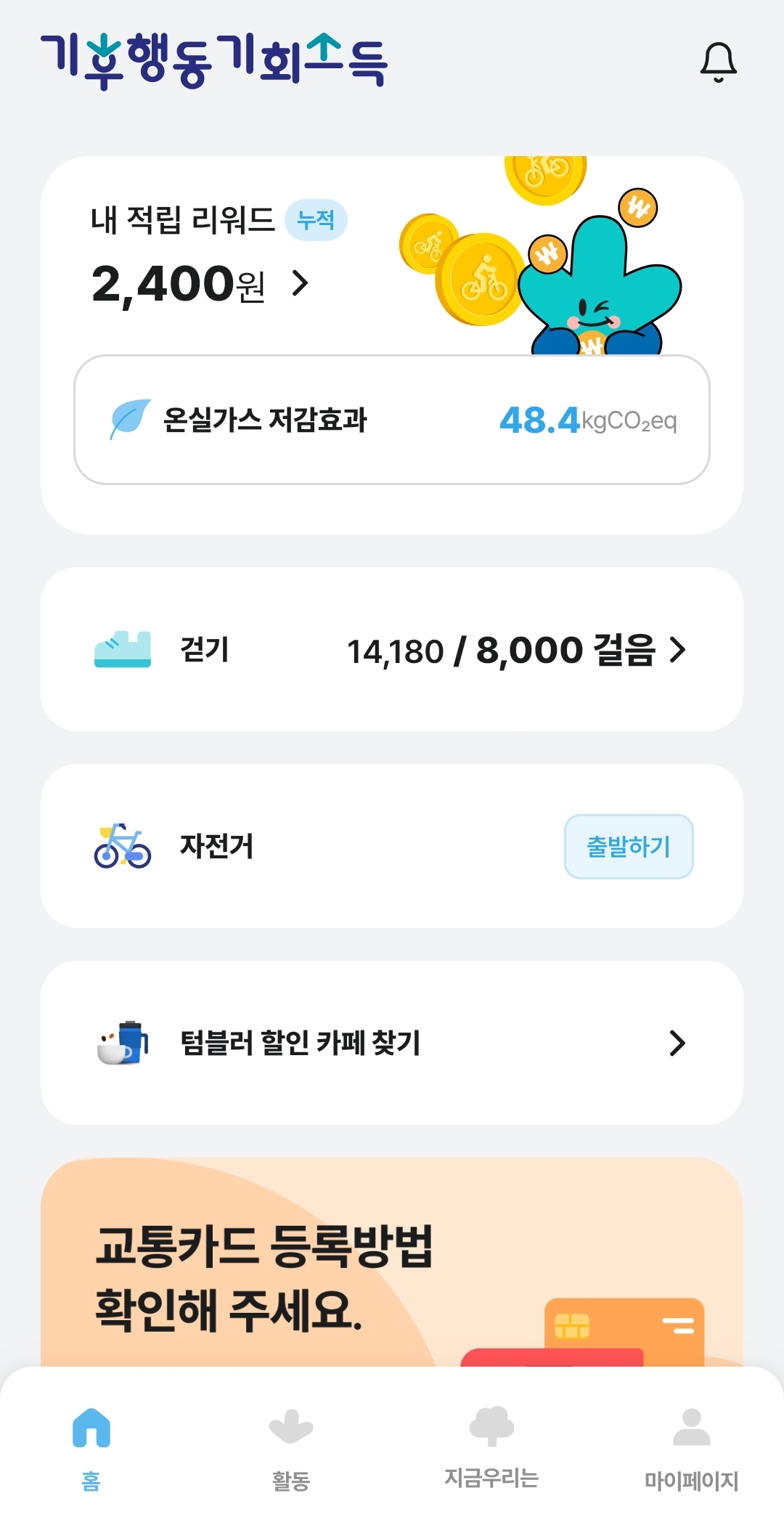Image resolution: width=784 pixels, height=1530 pixels.
Task: Open the notifications bell
Action: tap(718, 62)
